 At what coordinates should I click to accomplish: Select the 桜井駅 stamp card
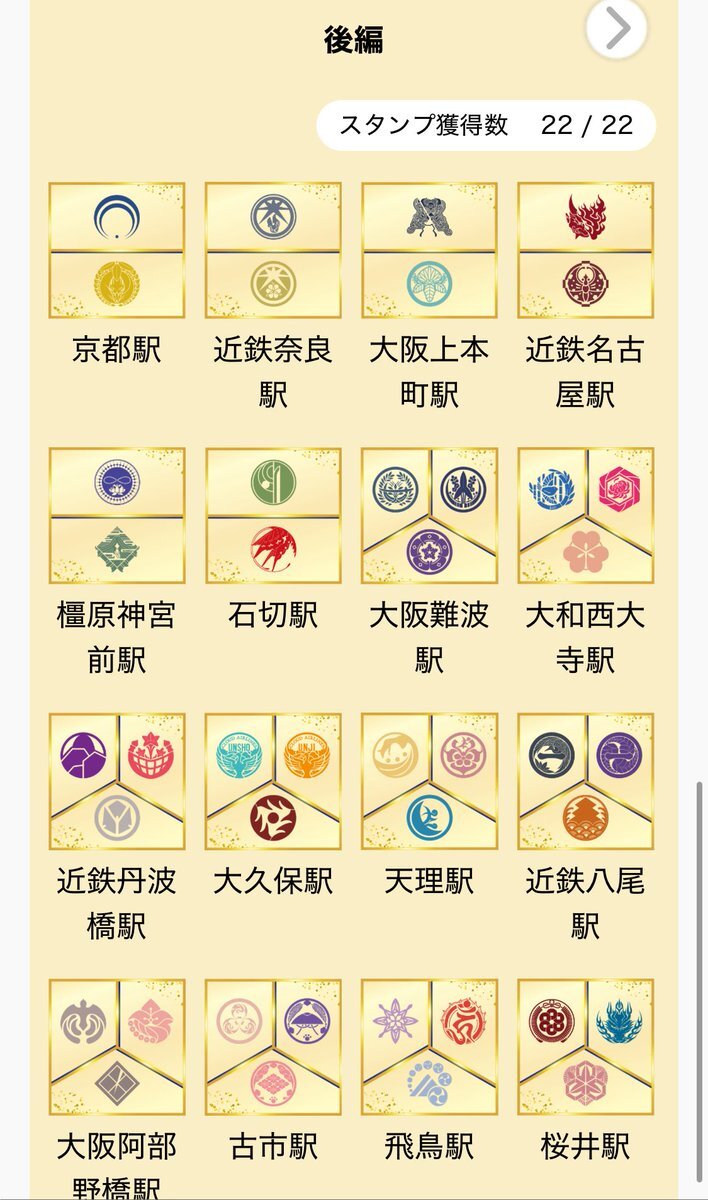click(x=585, y=1047)
